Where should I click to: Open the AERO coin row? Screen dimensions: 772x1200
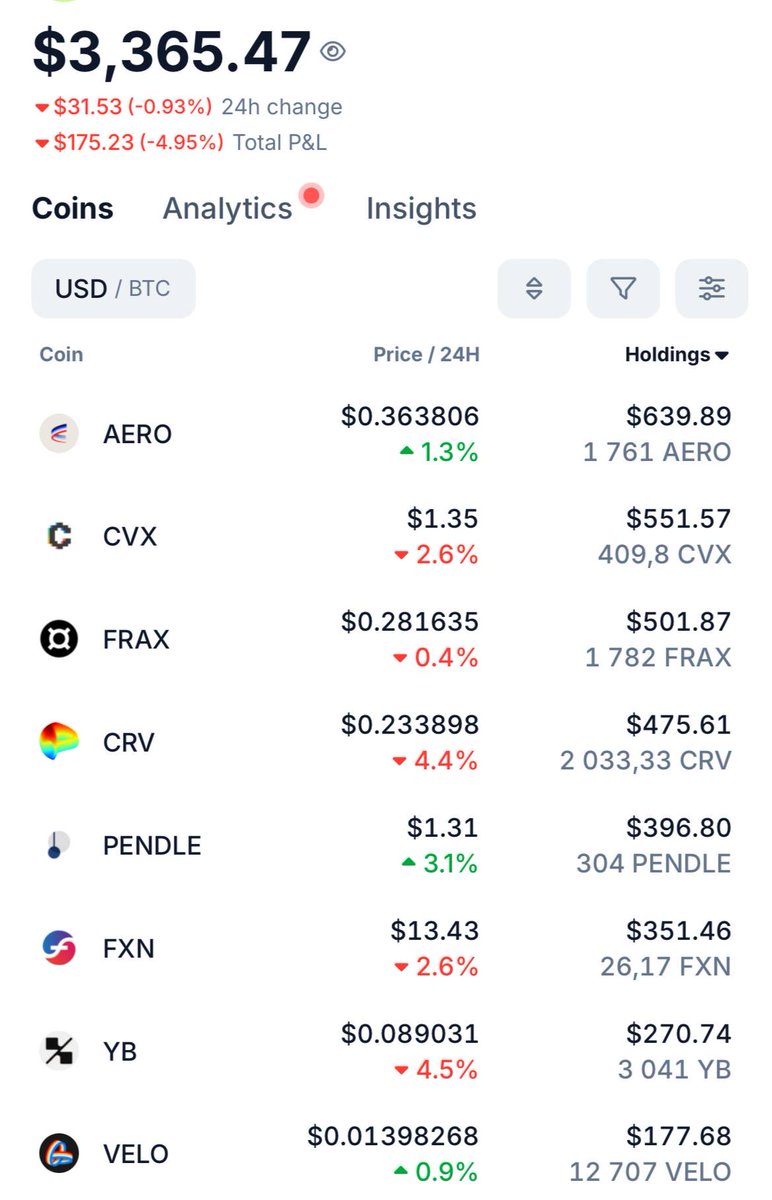click(x=386, y=434)
